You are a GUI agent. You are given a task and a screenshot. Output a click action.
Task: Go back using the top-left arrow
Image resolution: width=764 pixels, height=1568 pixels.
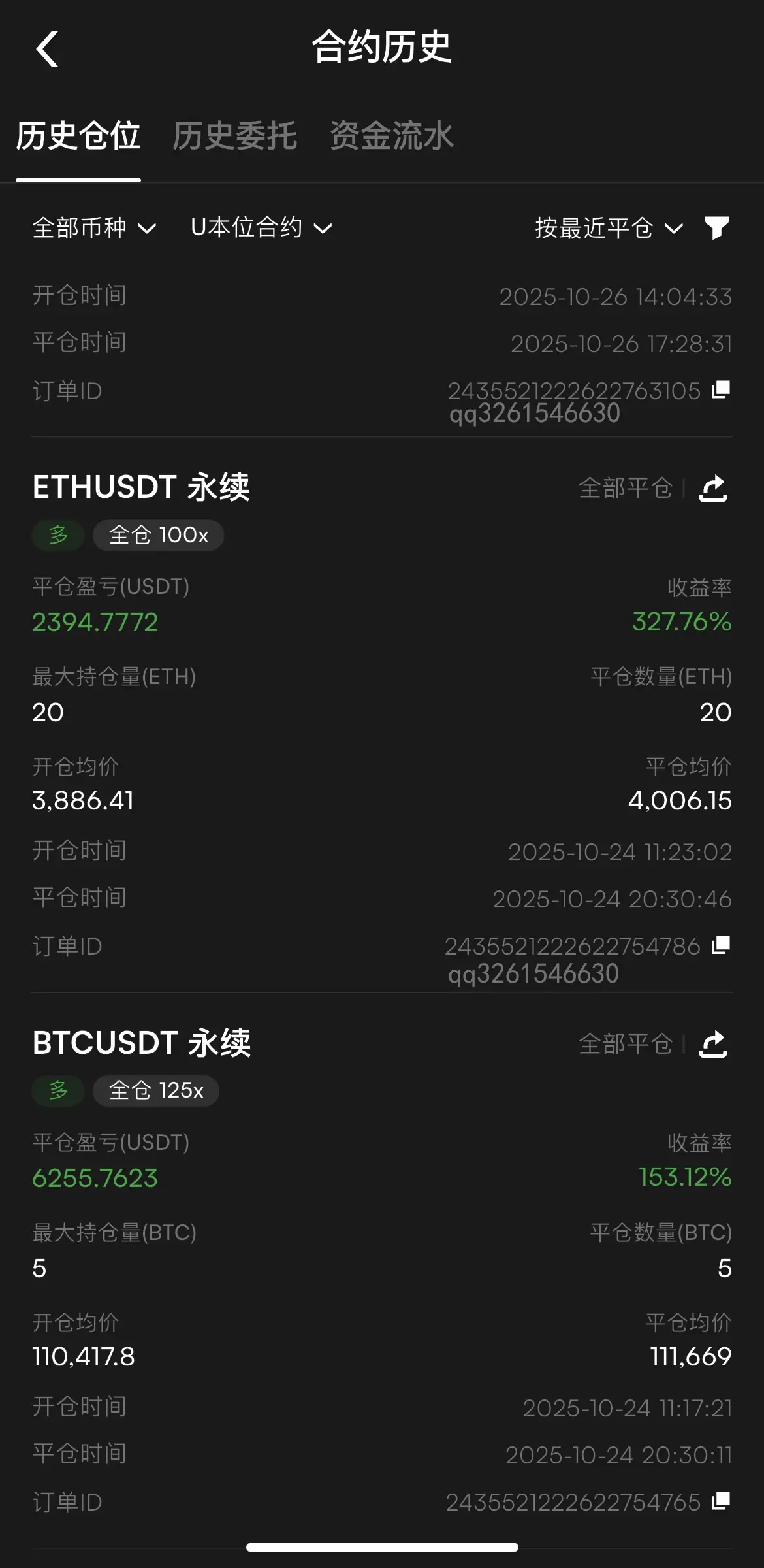(47, 49)
